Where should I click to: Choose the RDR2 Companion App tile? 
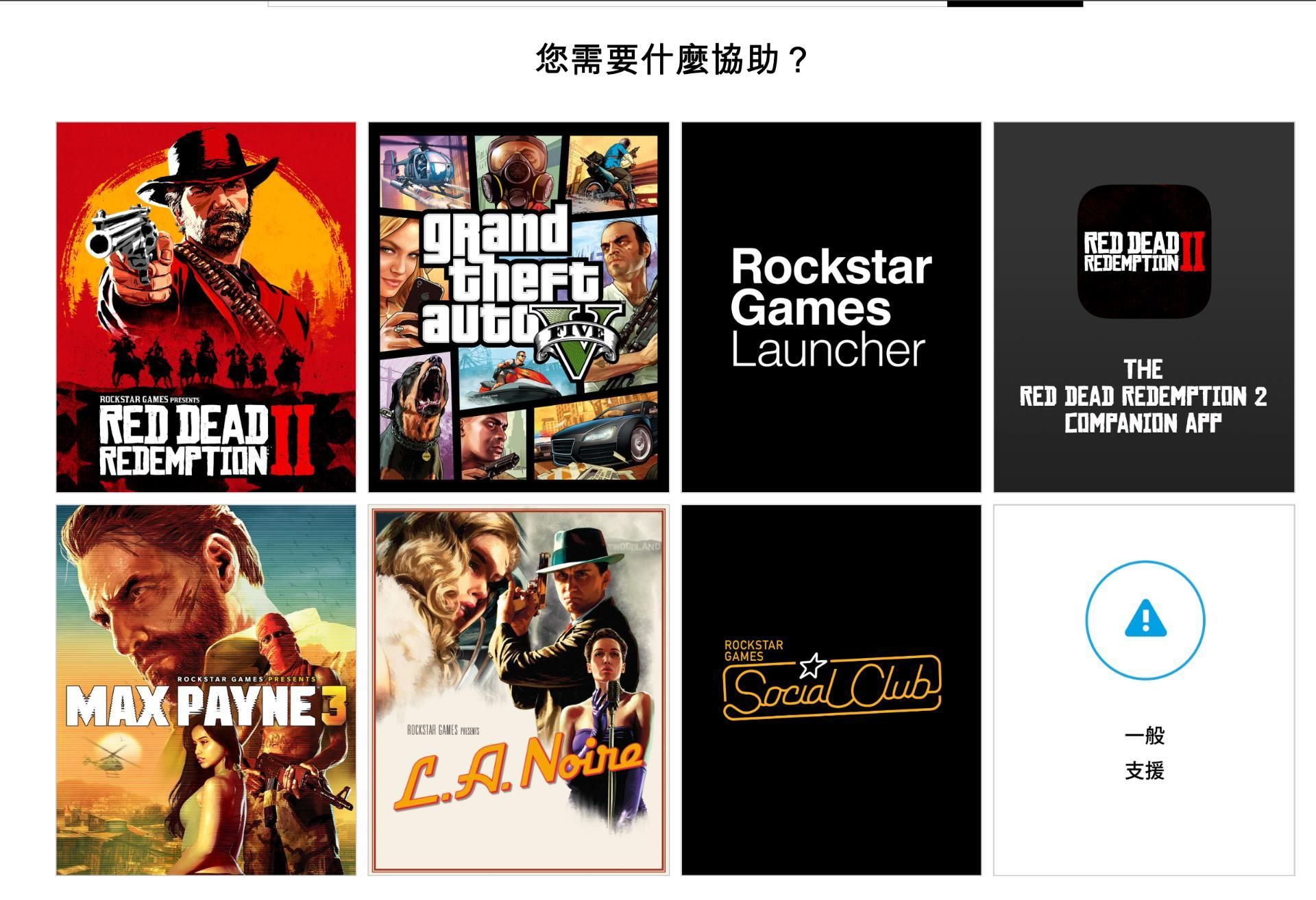[x=1143, y=307]
